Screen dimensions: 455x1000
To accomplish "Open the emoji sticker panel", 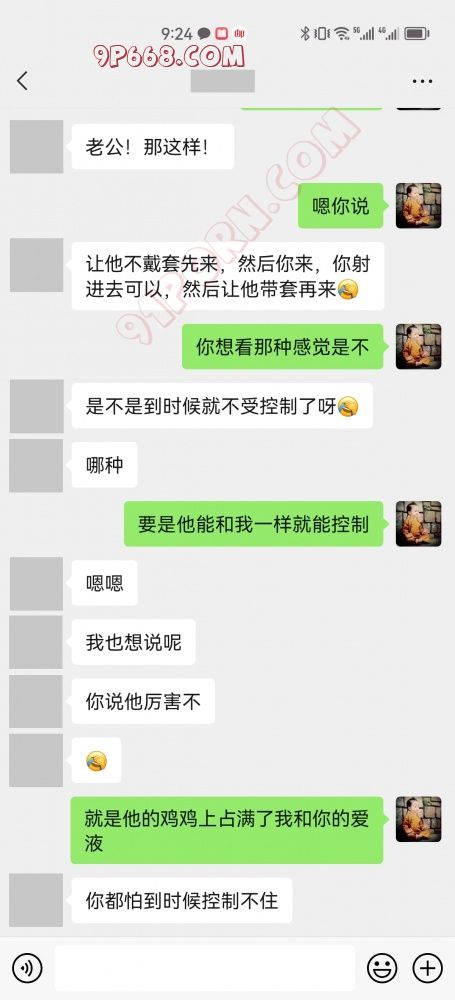I will 382,968.
